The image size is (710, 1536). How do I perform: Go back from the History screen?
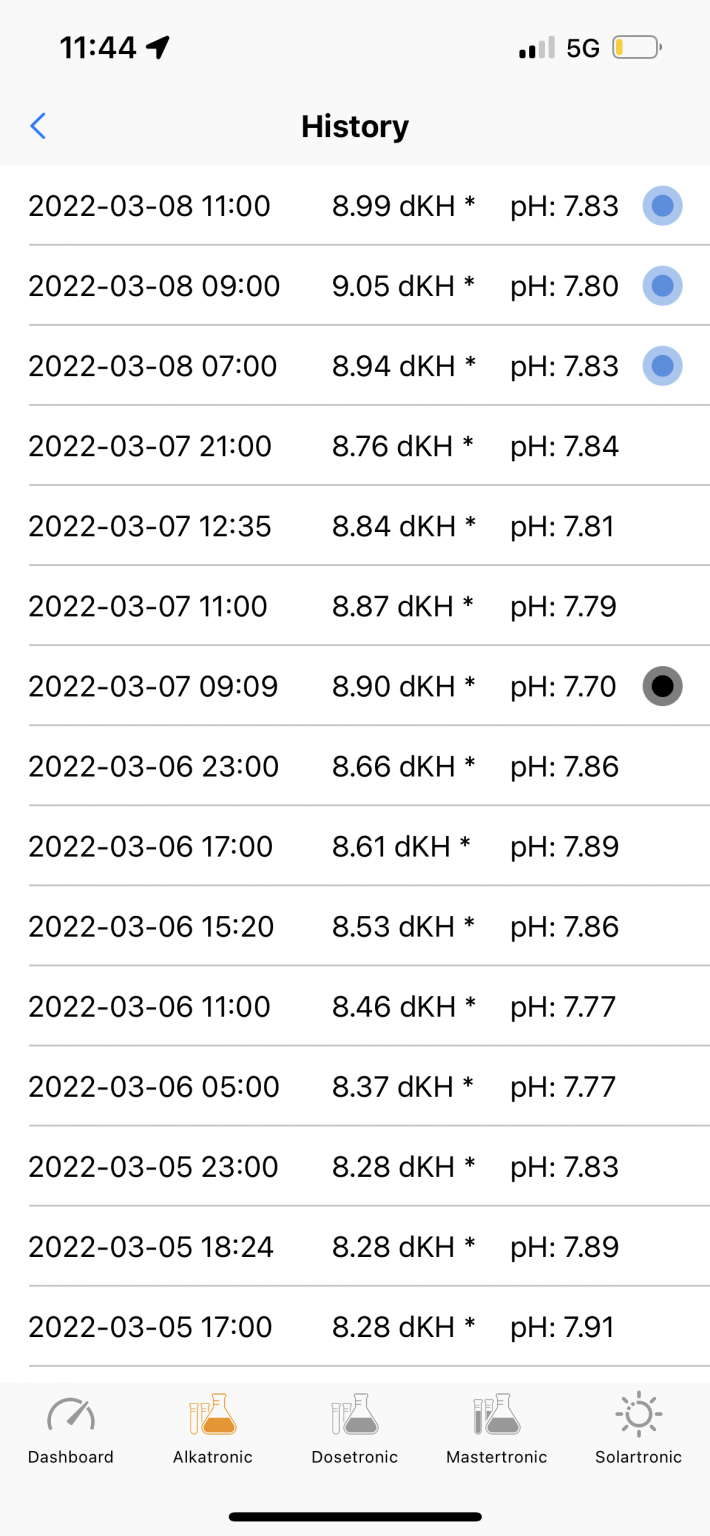[38, 127]
